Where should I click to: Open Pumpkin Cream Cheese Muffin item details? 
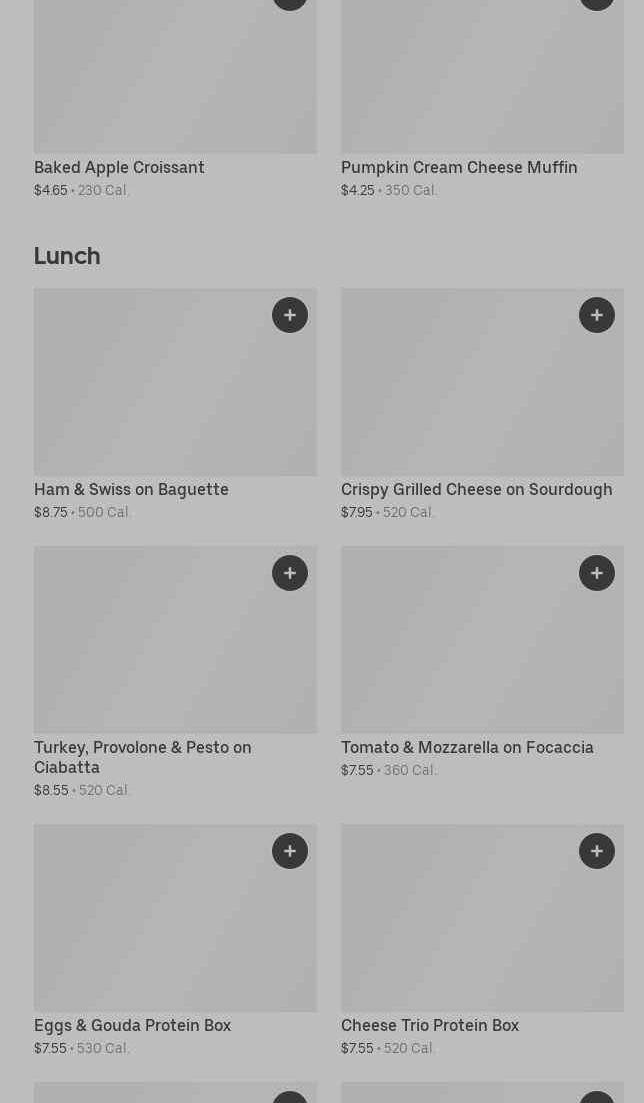tap(459, 168)
